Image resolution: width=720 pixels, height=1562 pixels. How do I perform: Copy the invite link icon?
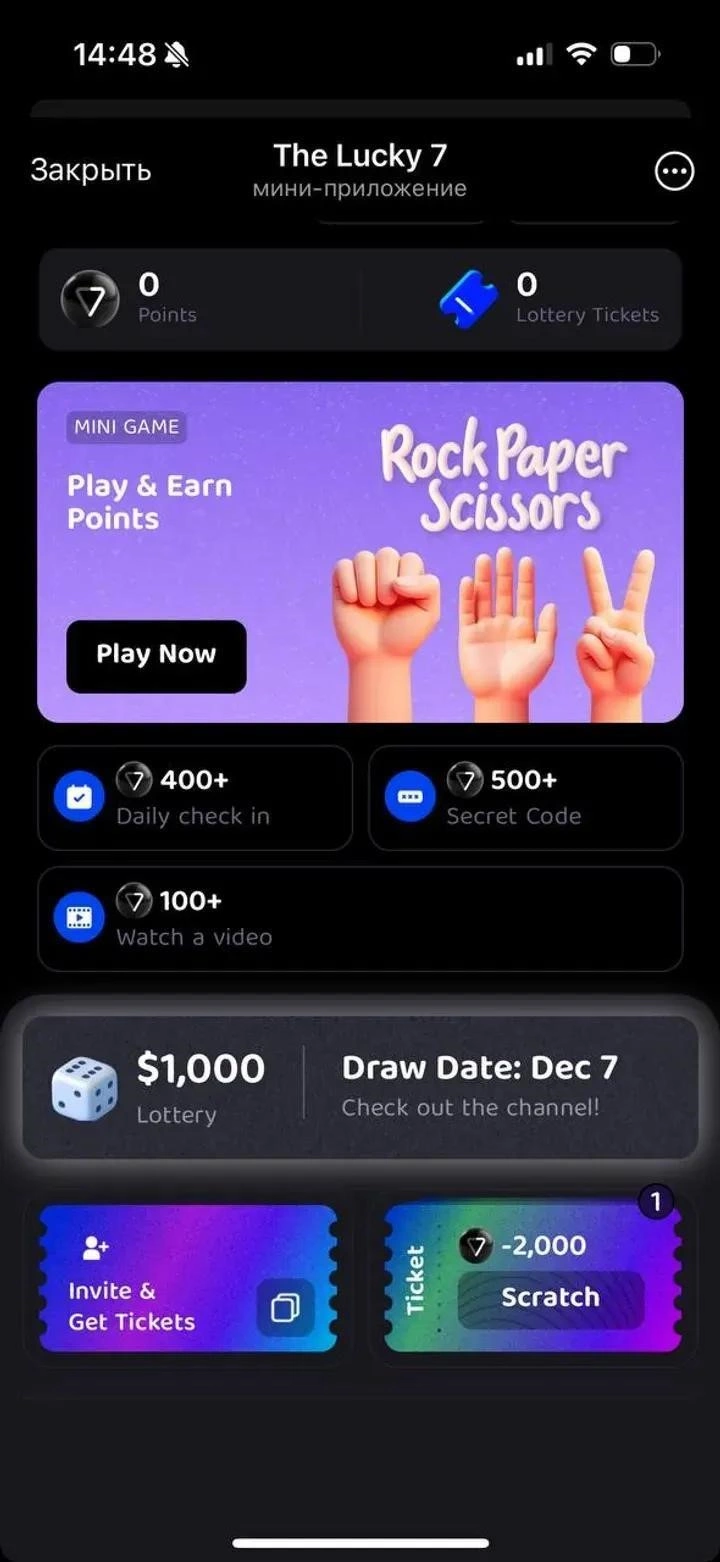[285, 1307]
